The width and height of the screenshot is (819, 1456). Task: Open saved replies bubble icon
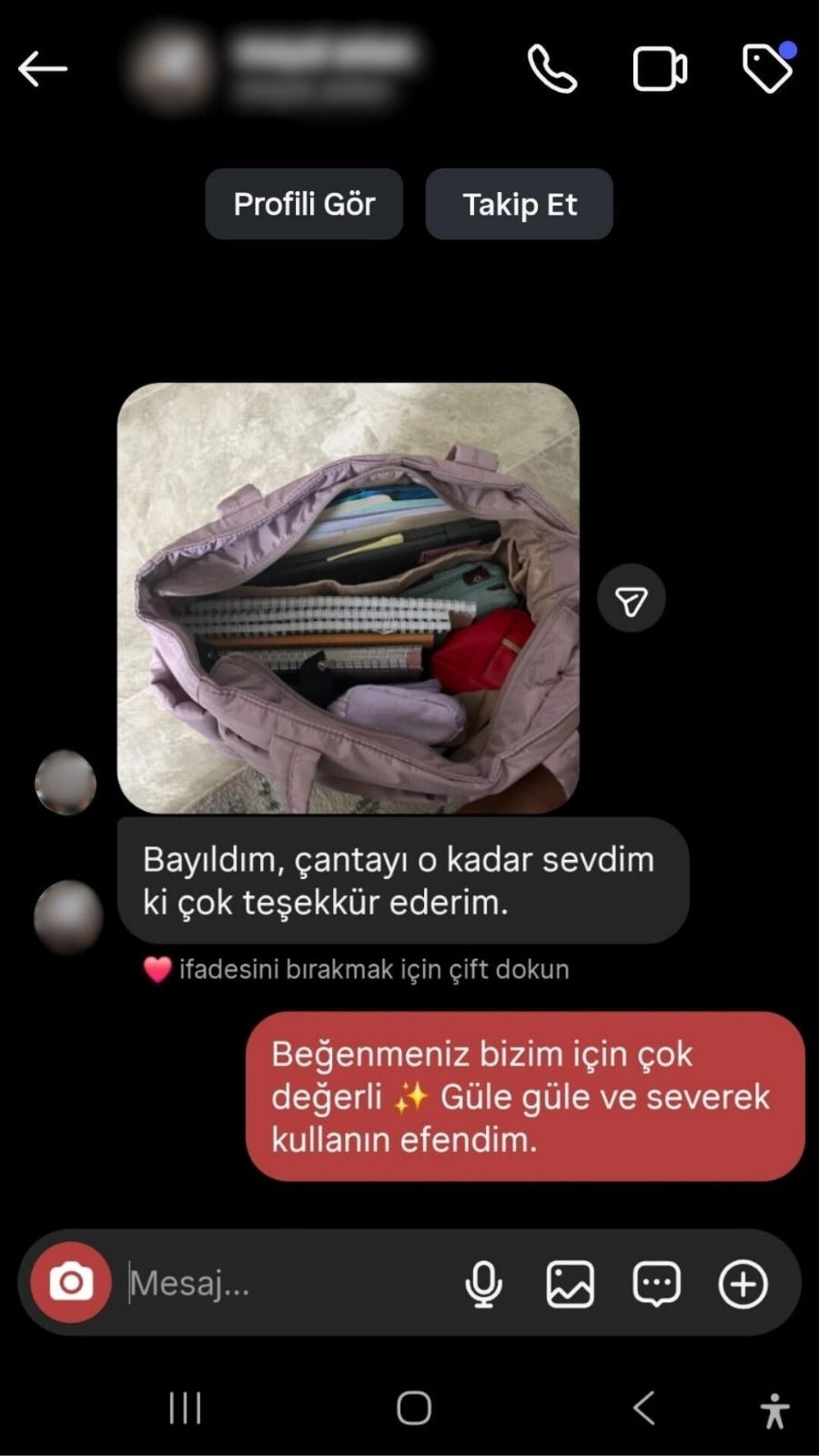[656, 1284]
